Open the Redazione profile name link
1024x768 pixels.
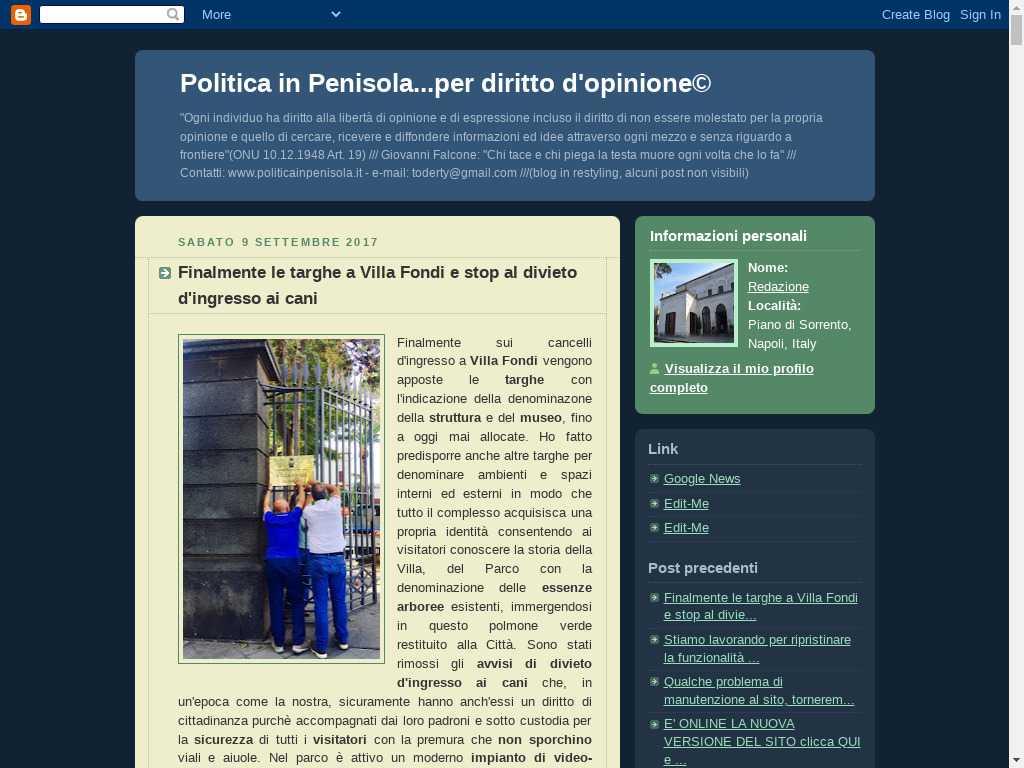click(778, 286)
